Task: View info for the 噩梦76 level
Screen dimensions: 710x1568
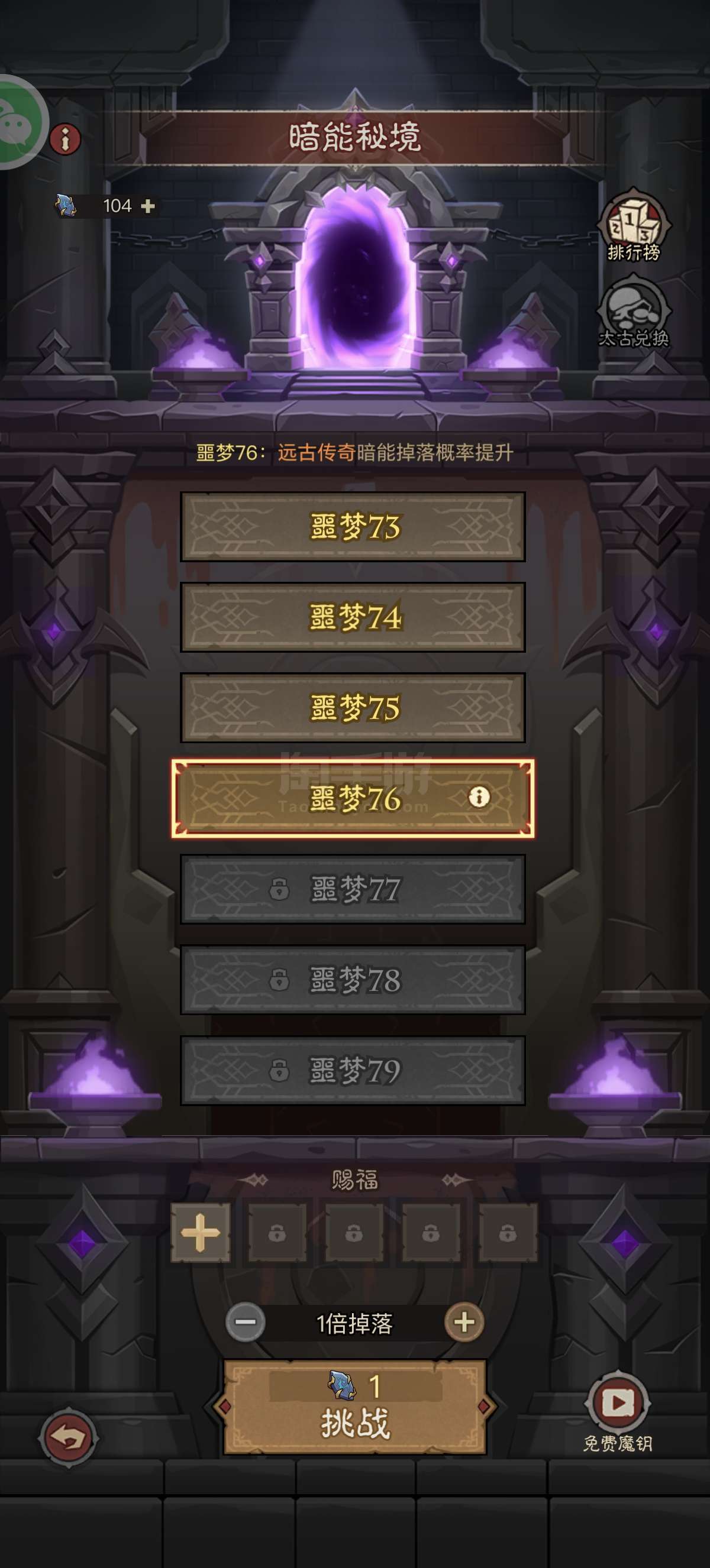Action: coord(479,797)
